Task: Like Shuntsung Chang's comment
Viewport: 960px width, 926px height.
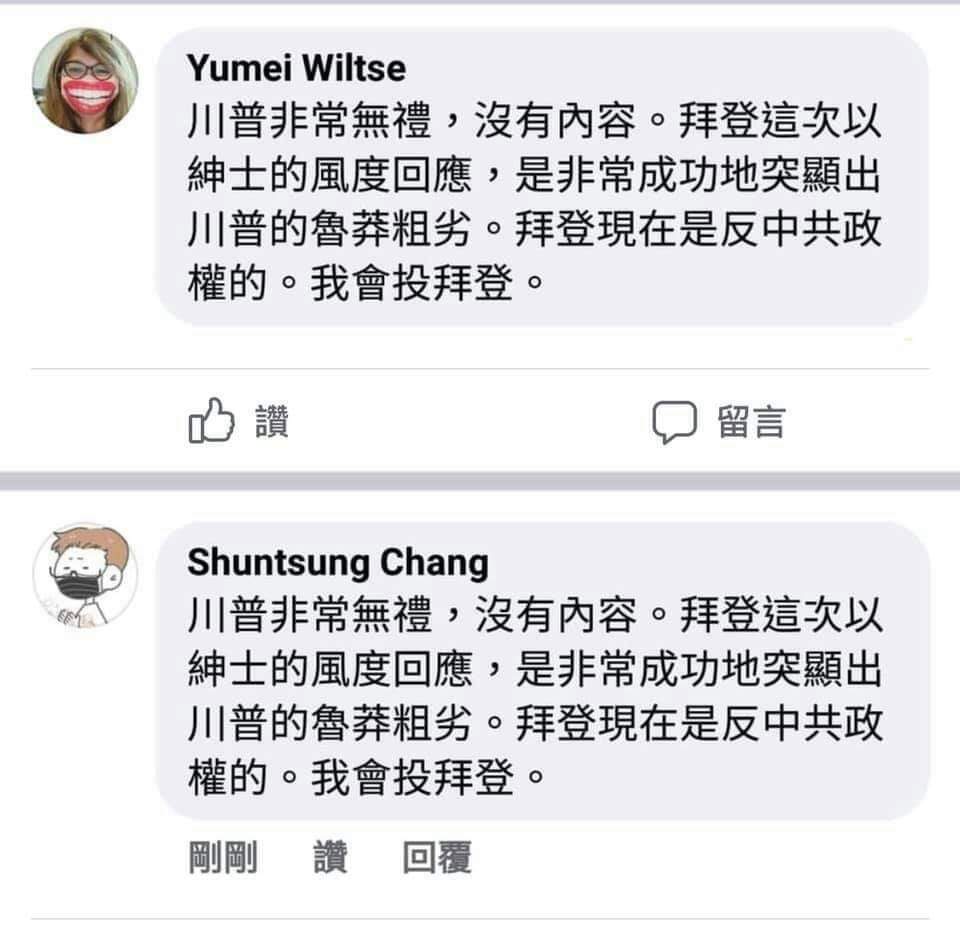Action: coord(330,858)
